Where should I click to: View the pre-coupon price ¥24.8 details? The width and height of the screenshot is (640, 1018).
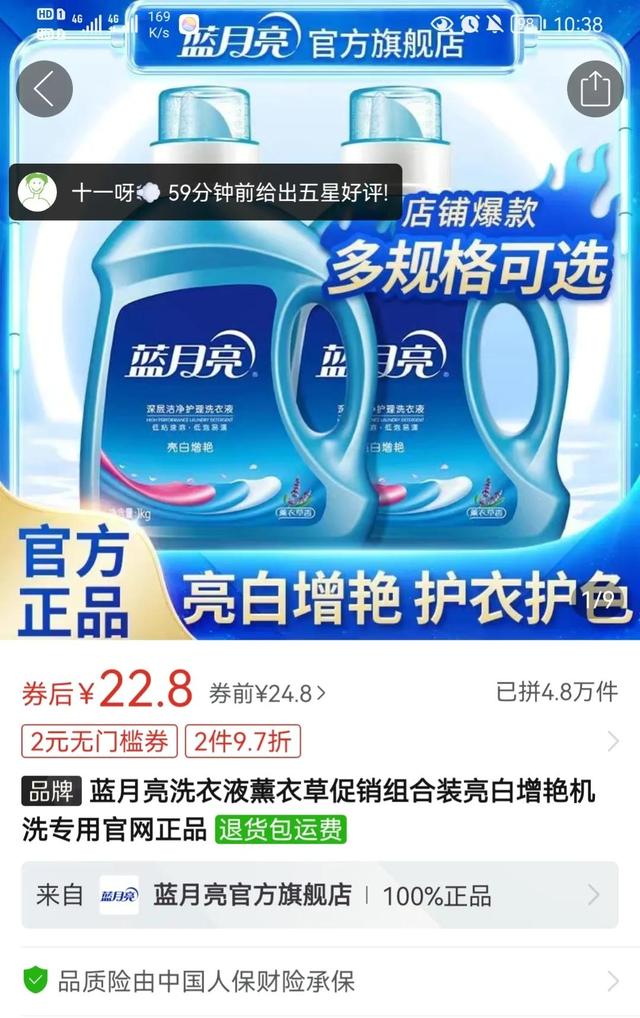pos(267,692)
